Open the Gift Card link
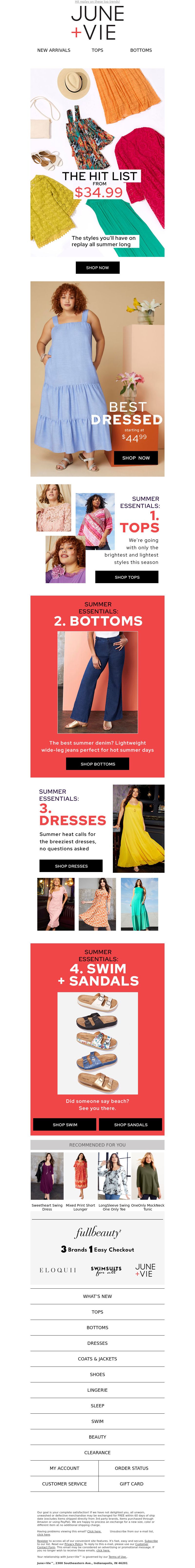Viewport: 195px width, 1568px height. 131,1484
